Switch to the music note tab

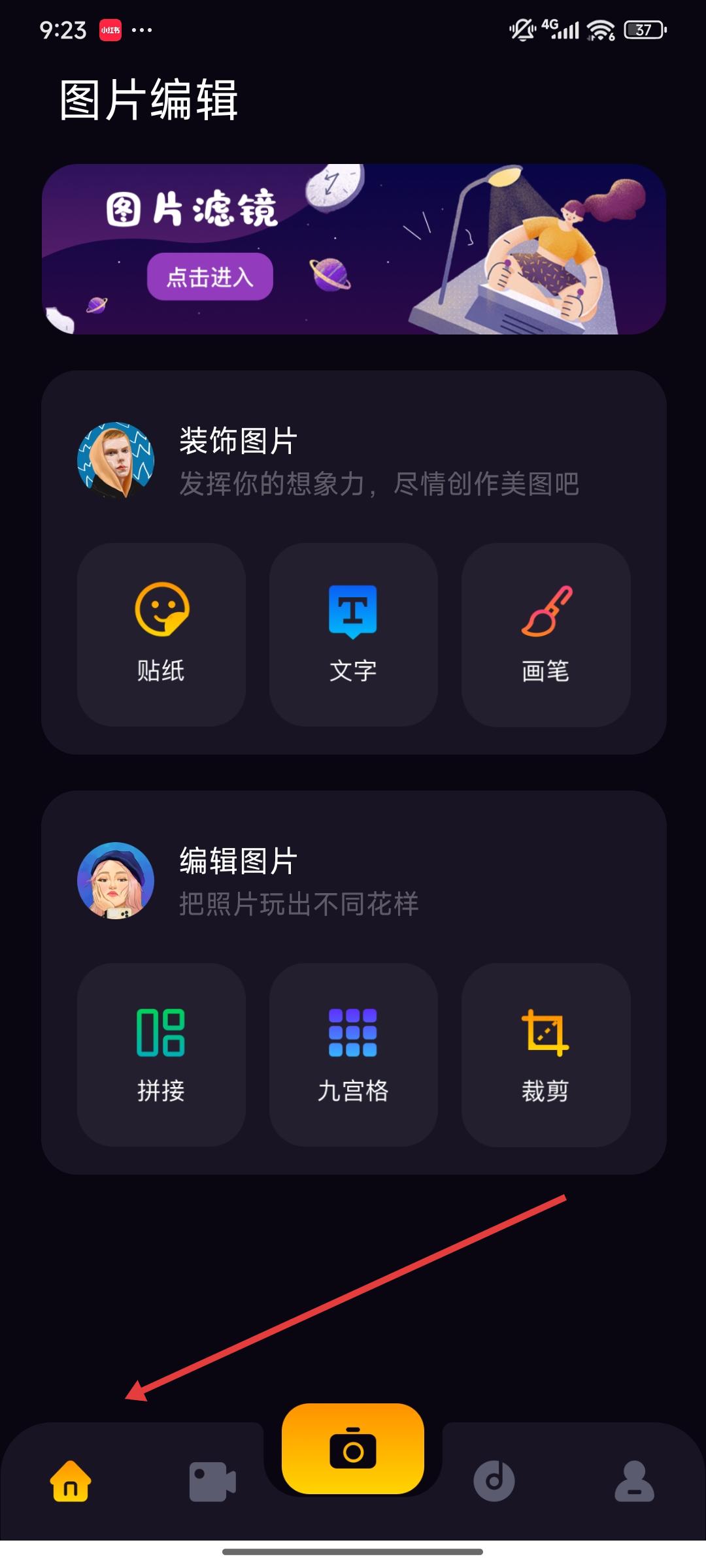point(494,1480)
